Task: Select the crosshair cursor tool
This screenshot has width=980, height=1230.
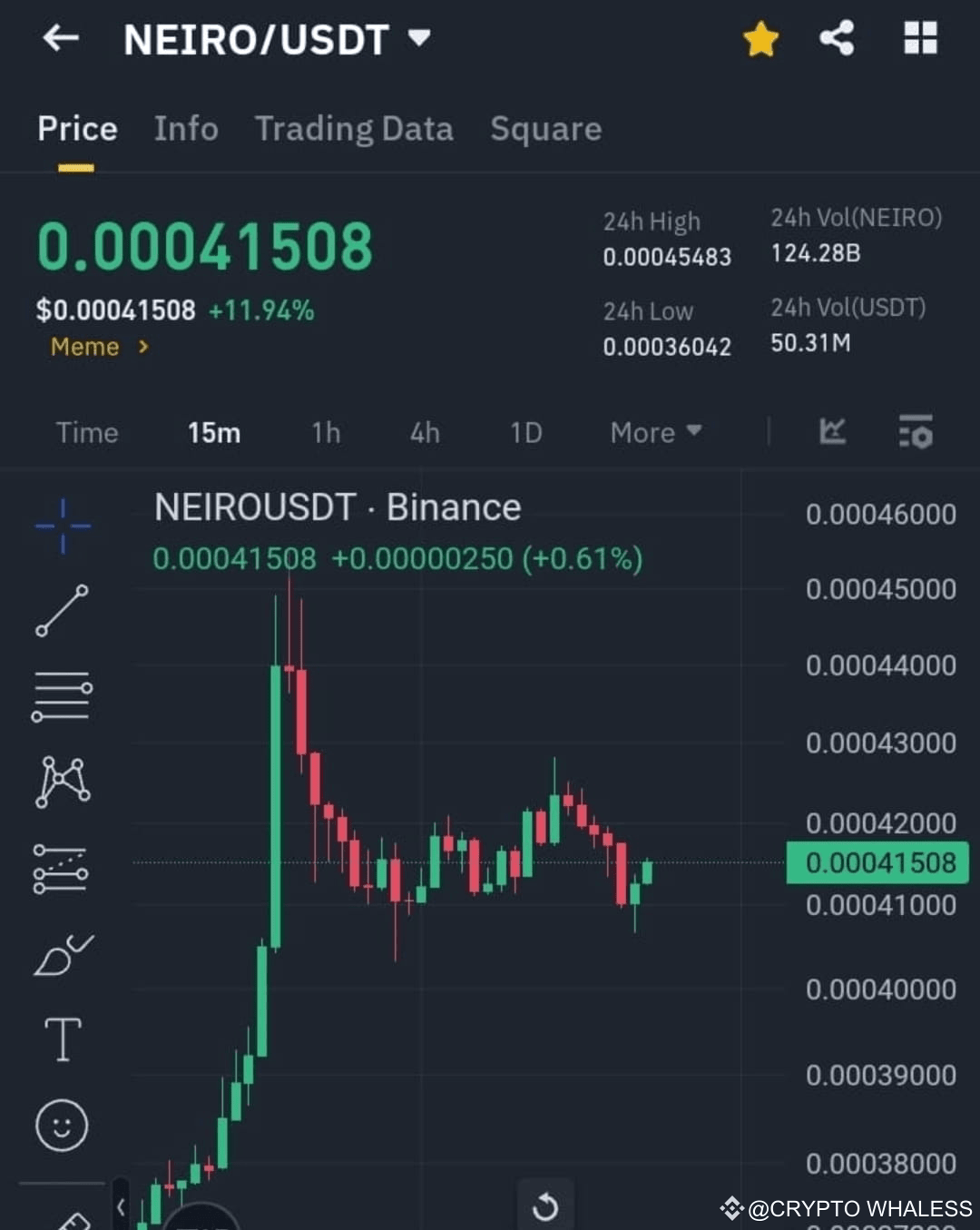Action: [62, 525]
